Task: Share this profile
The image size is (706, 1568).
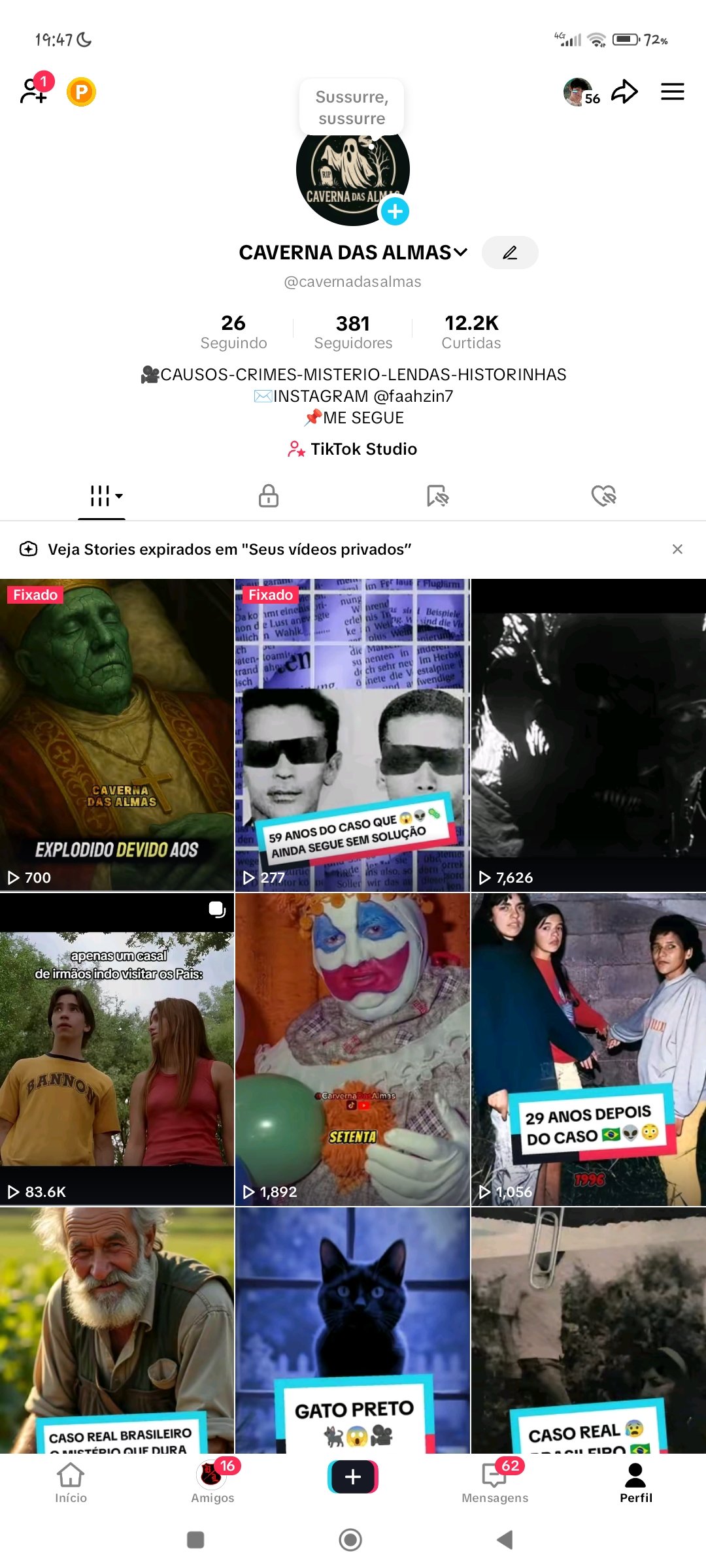Action: [624, 92]
